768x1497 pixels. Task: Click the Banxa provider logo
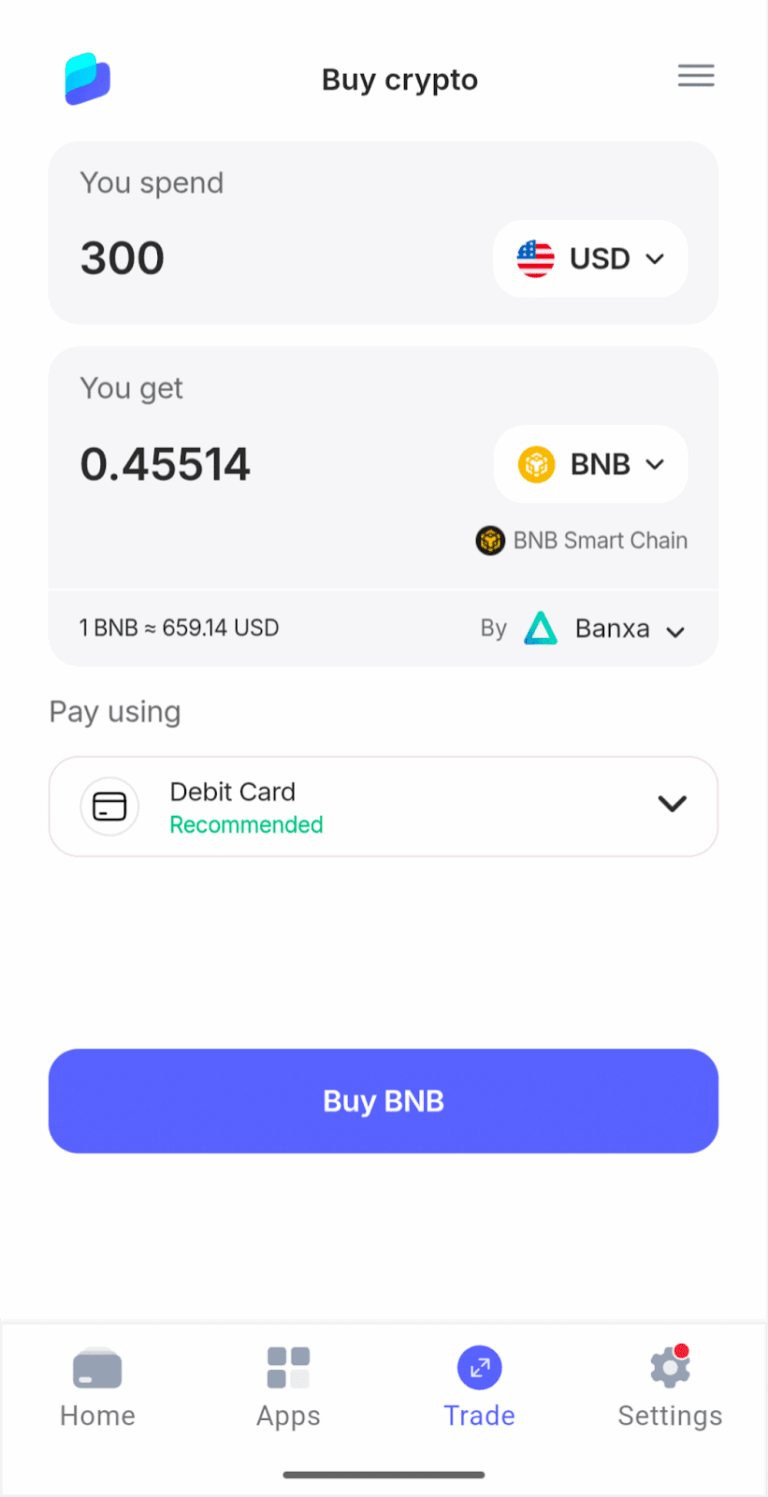pyautogui.click(x=540, y=628)
